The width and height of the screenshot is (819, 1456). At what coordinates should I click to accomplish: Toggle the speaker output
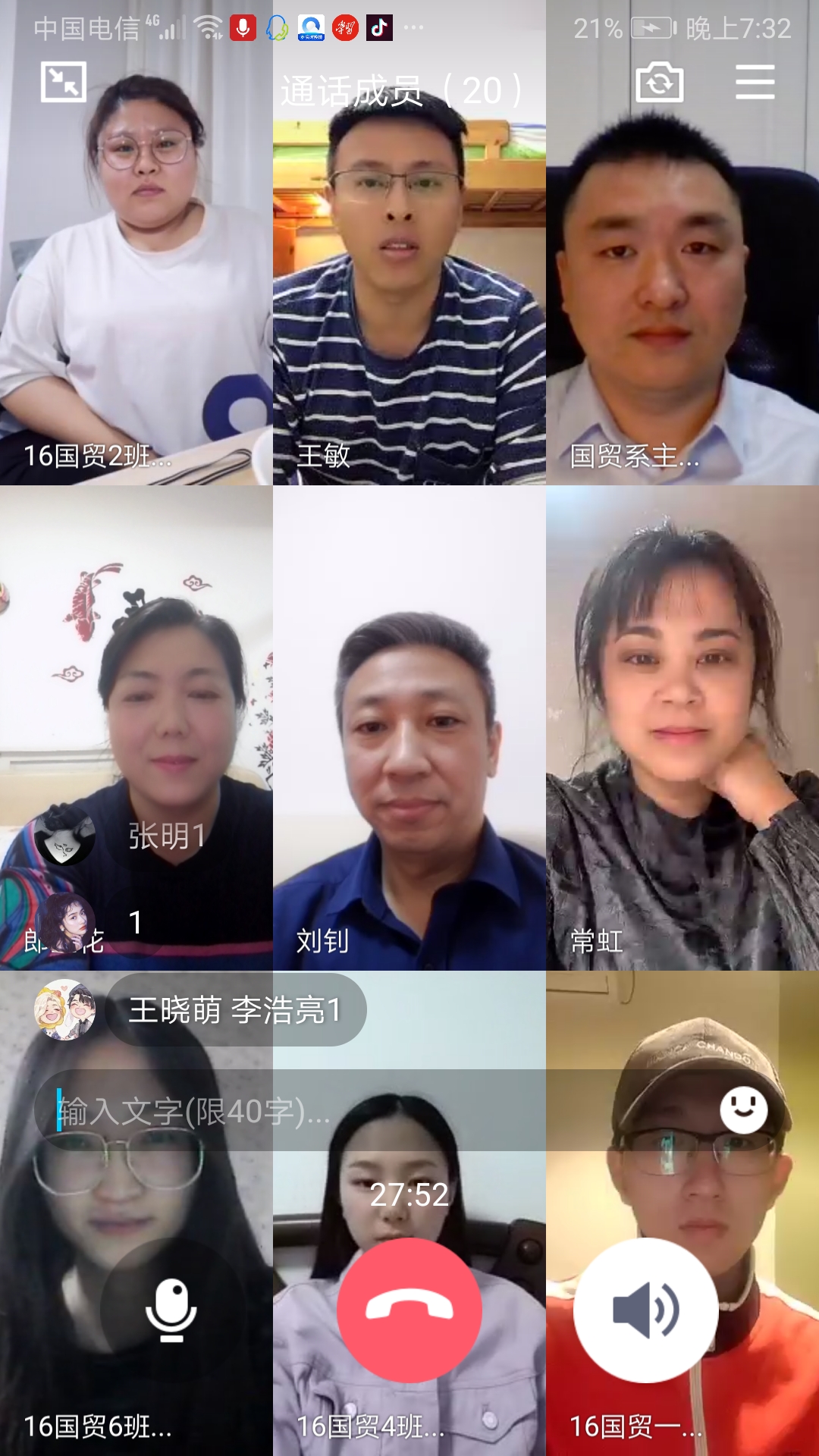point(646,1310)
